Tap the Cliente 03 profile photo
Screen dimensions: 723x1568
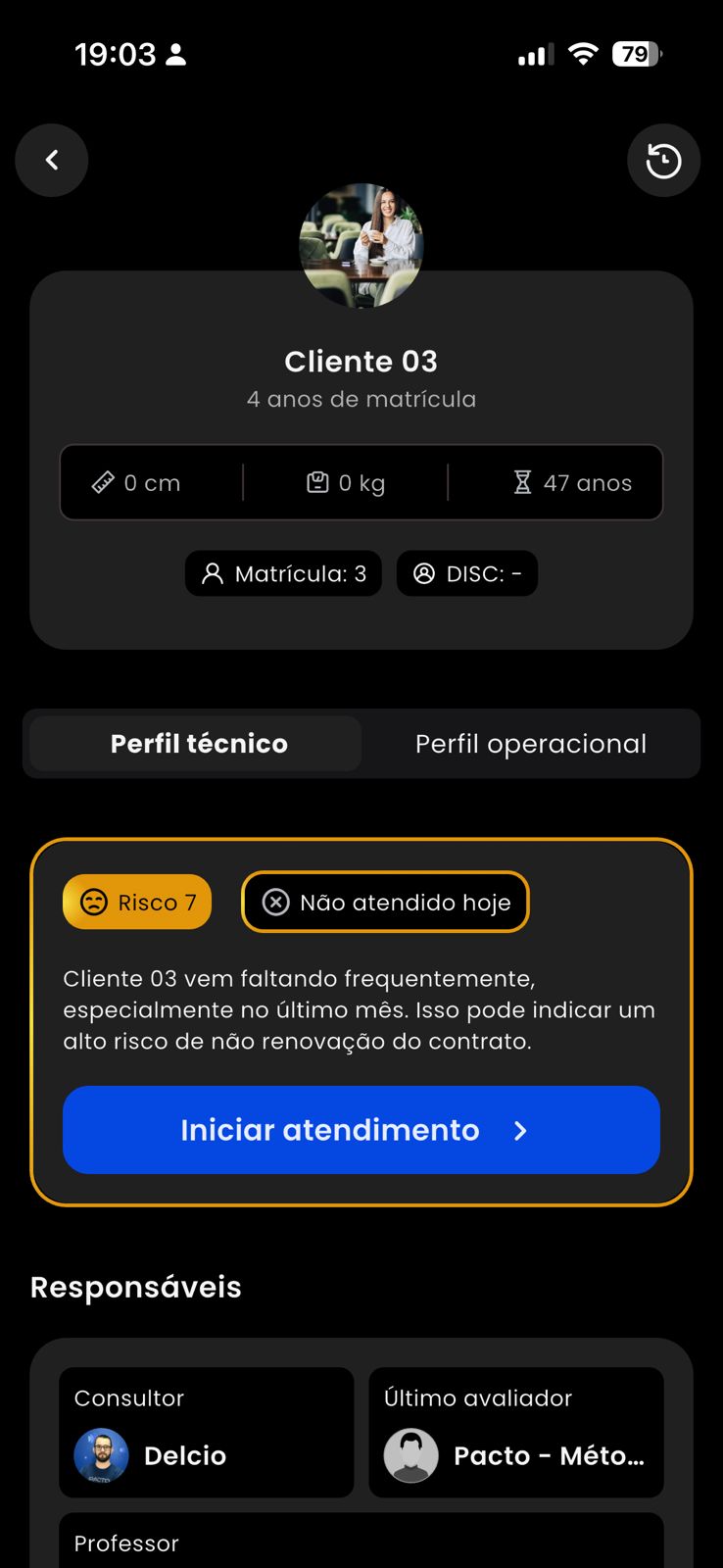point(361,245)
